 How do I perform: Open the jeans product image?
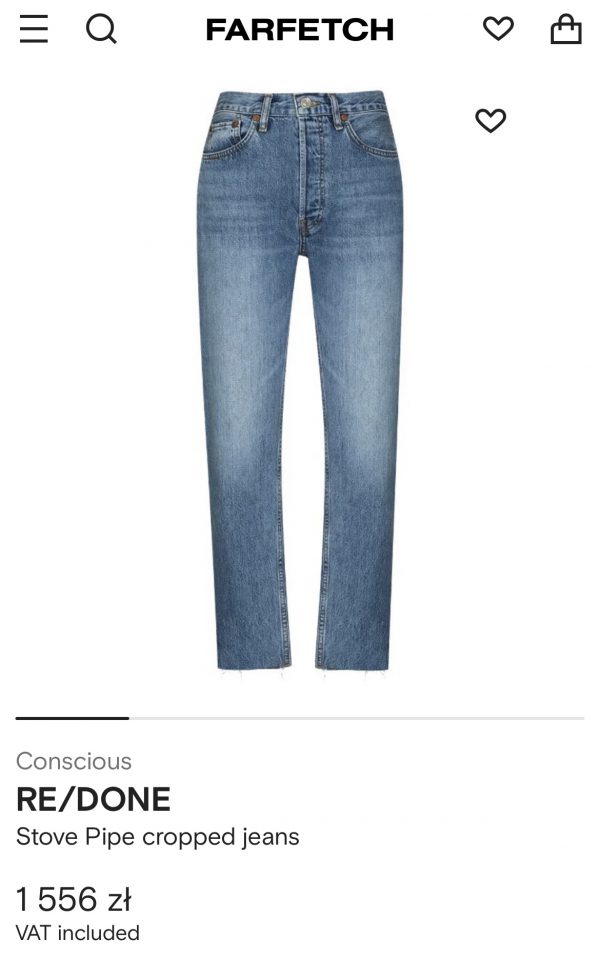[x=300, y=380]
